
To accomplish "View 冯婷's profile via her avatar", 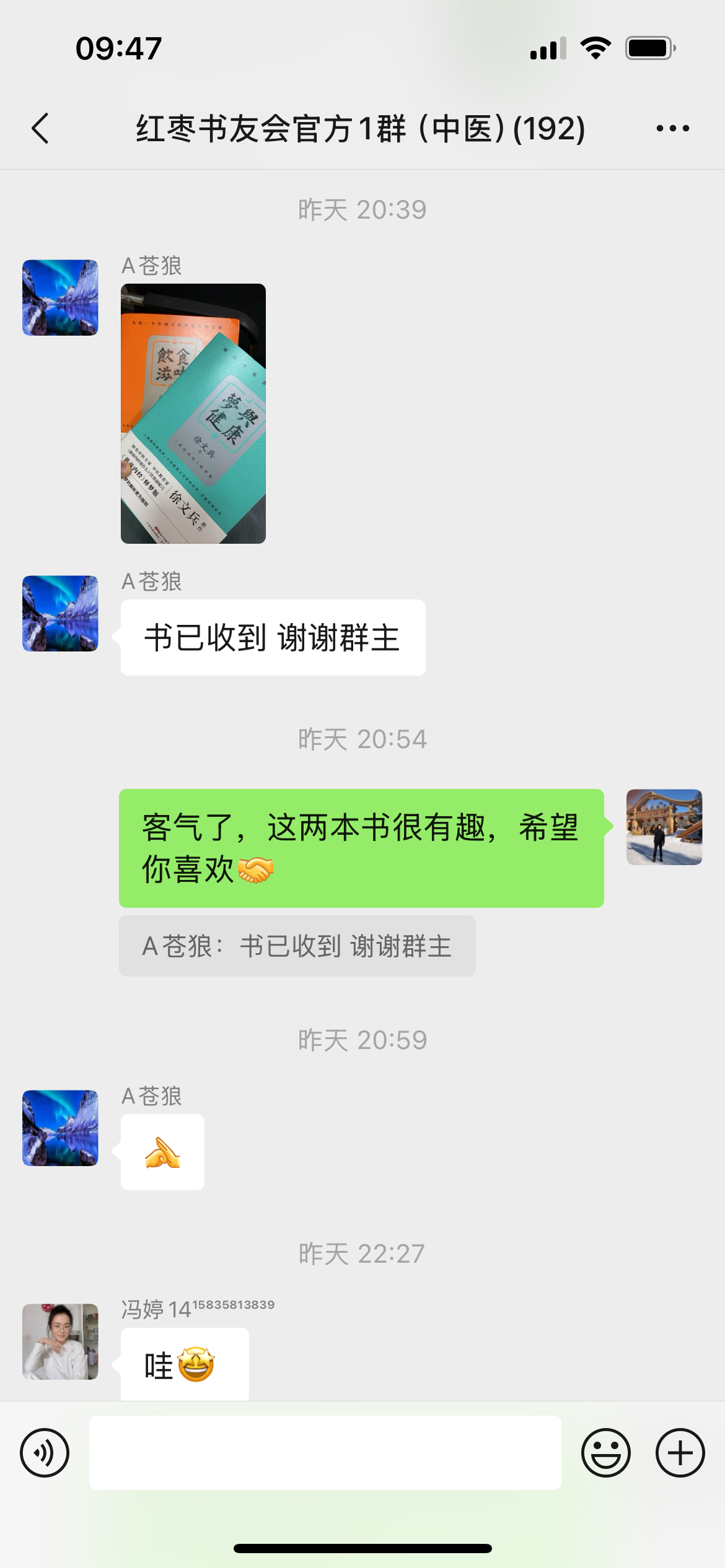I will [60, 1341].
